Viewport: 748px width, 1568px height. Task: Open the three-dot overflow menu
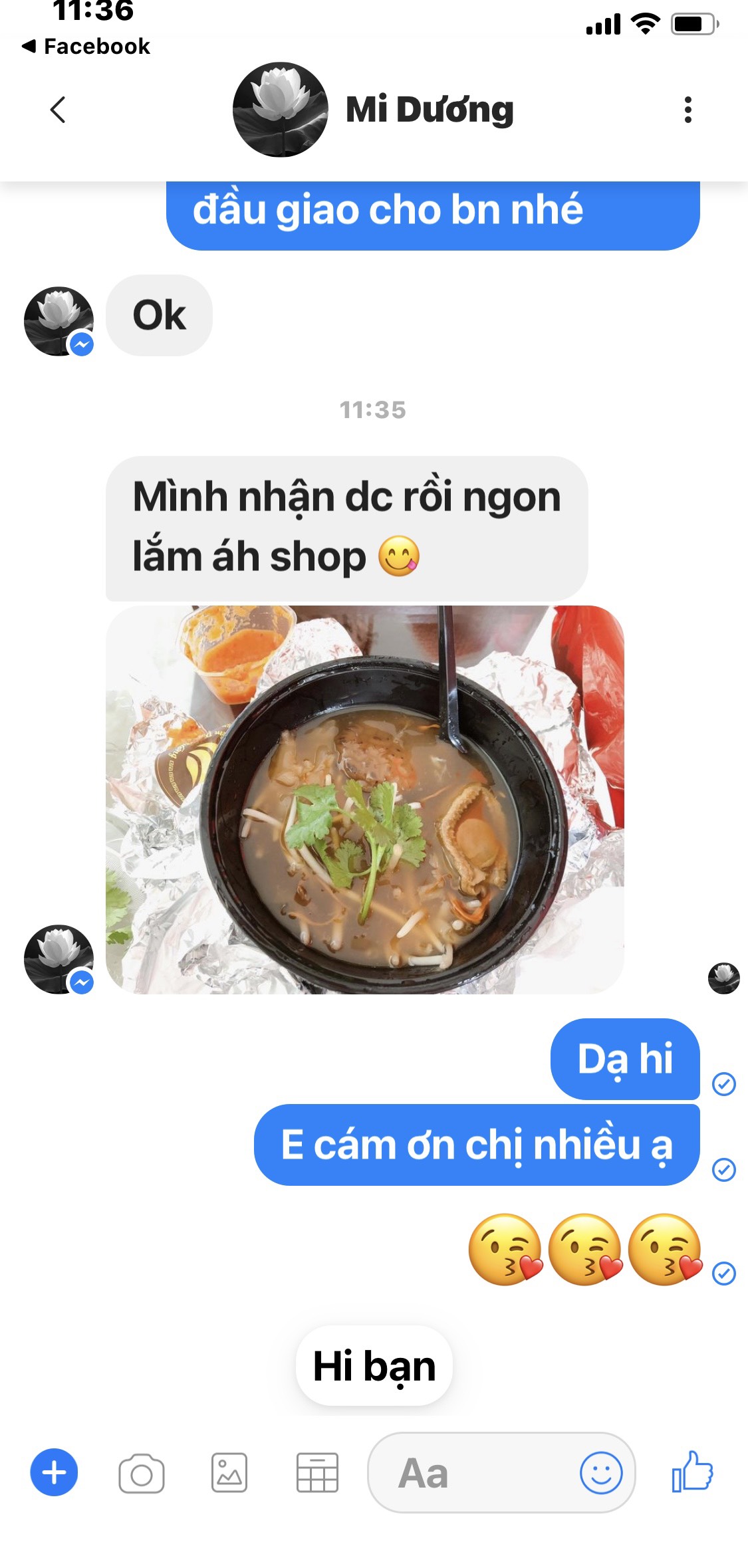click(687, 110)
